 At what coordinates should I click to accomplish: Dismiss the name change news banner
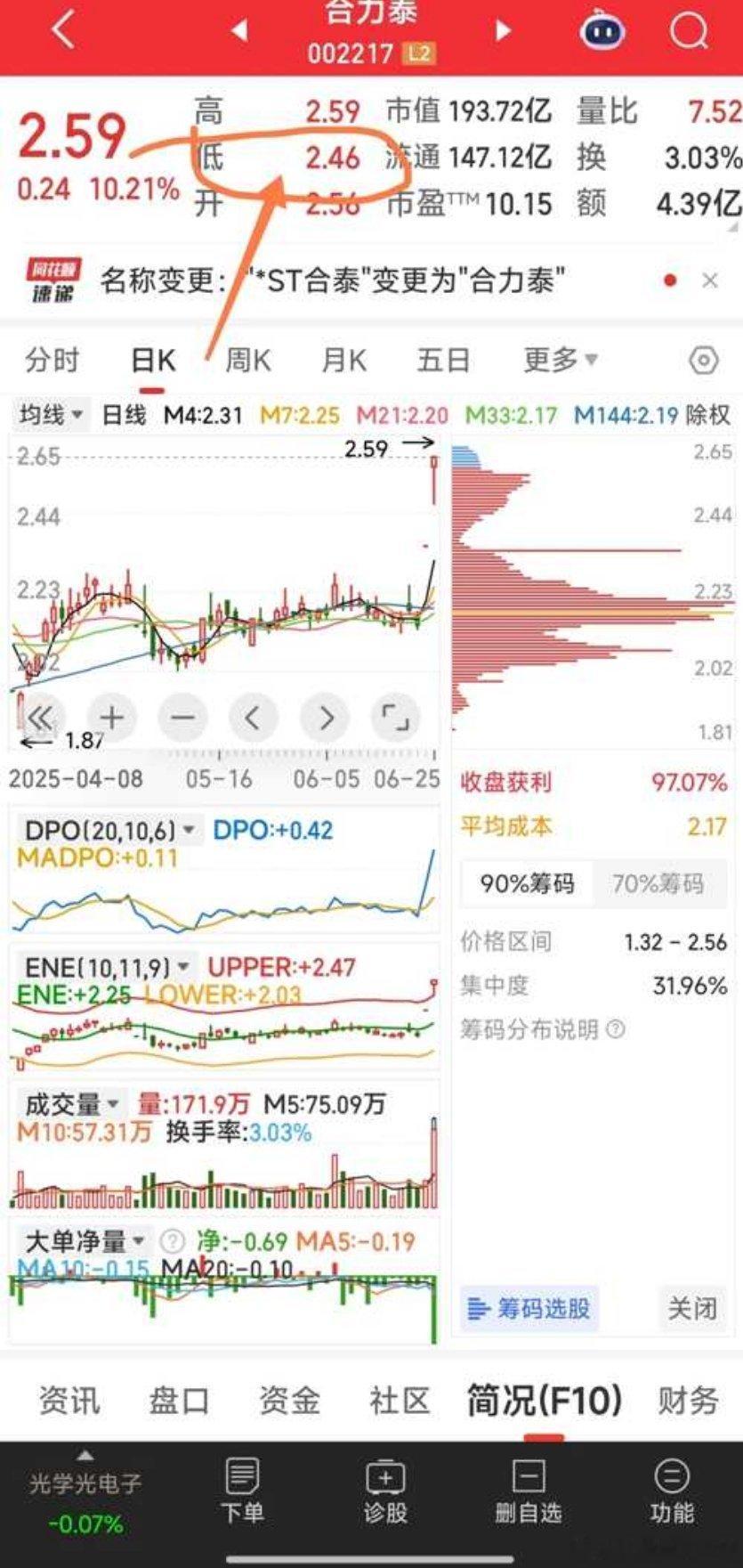pyautogui.click(x=709, y=281)
